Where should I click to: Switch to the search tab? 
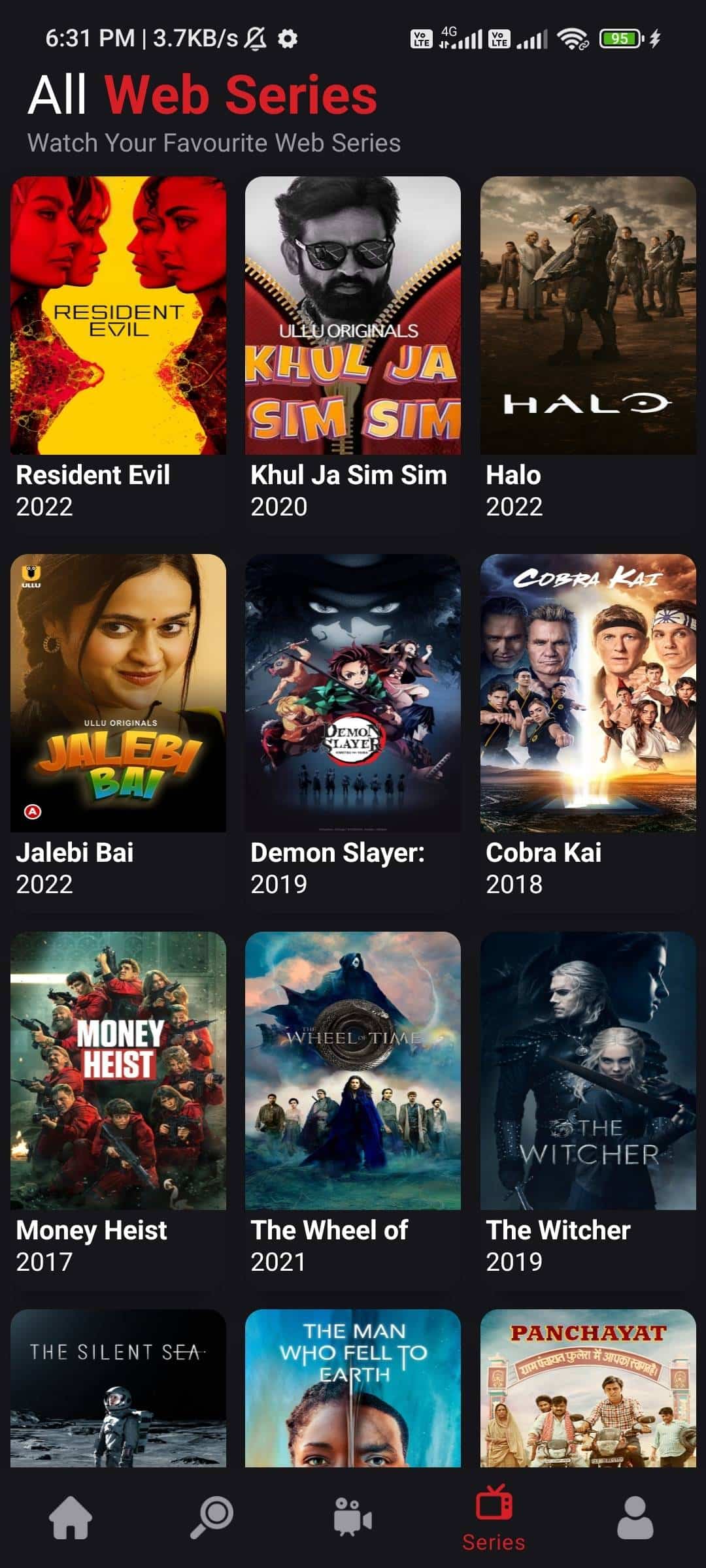[212, 1518]
